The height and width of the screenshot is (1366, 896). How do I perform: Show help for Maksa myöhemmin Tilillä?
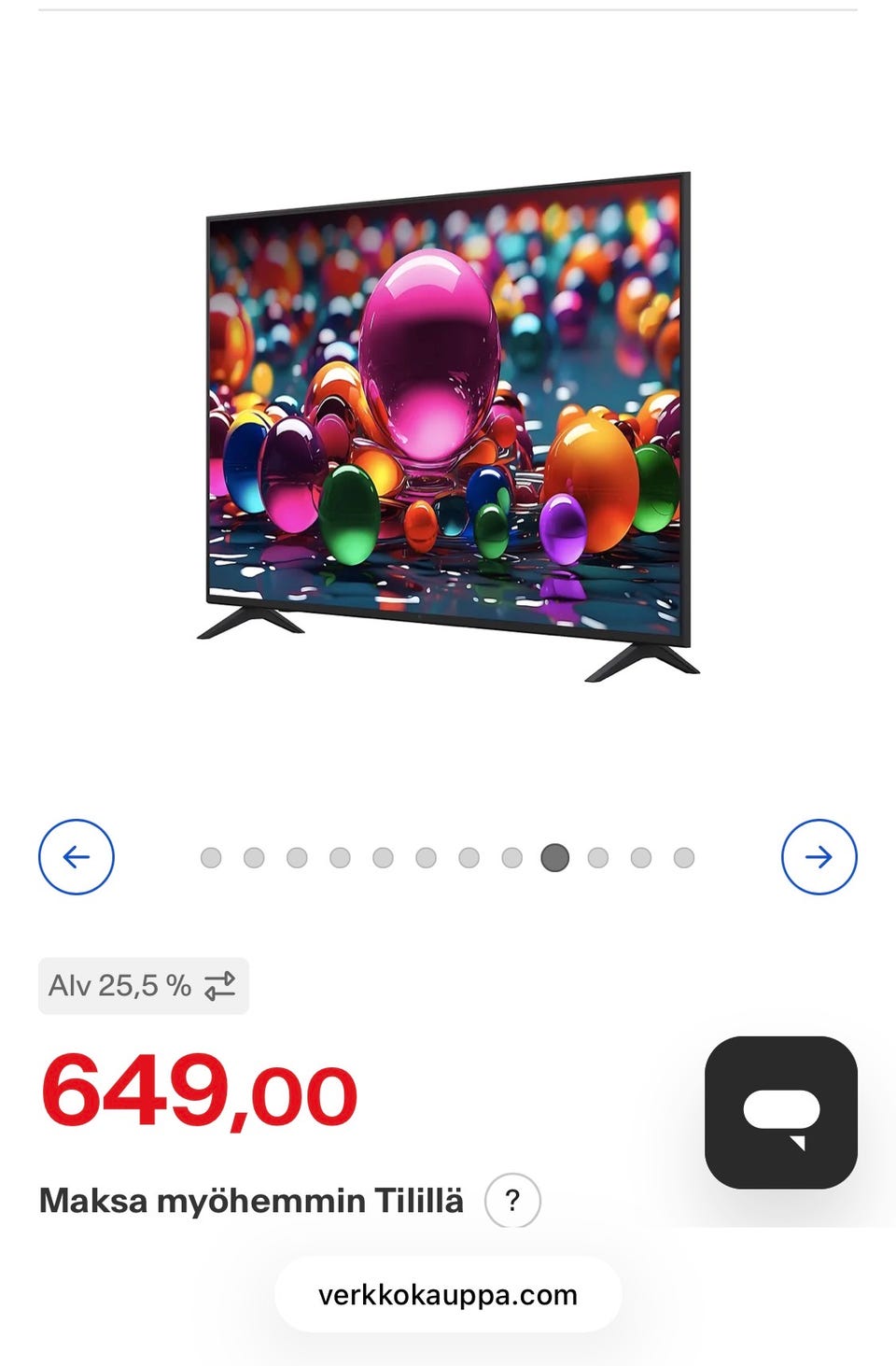click(512, 1201)
